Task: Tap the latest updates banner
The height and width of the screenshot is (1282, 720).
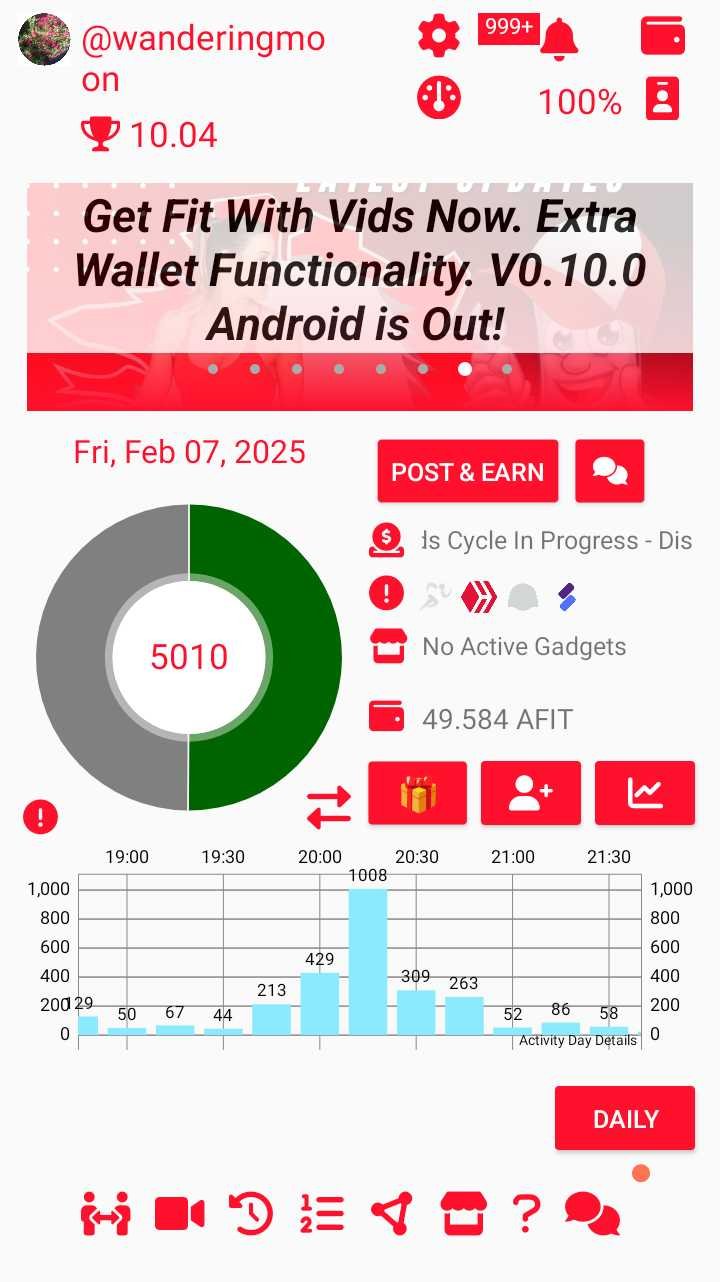Action: (360, 297)
